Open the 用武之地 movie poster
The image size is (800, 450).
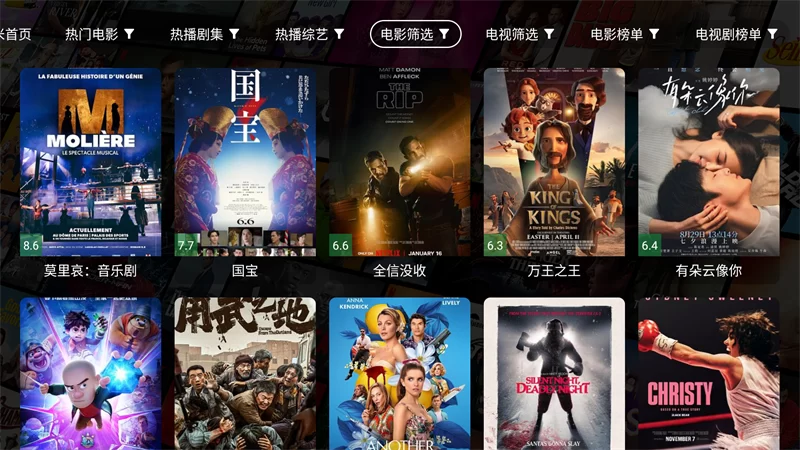pos(245,374)
